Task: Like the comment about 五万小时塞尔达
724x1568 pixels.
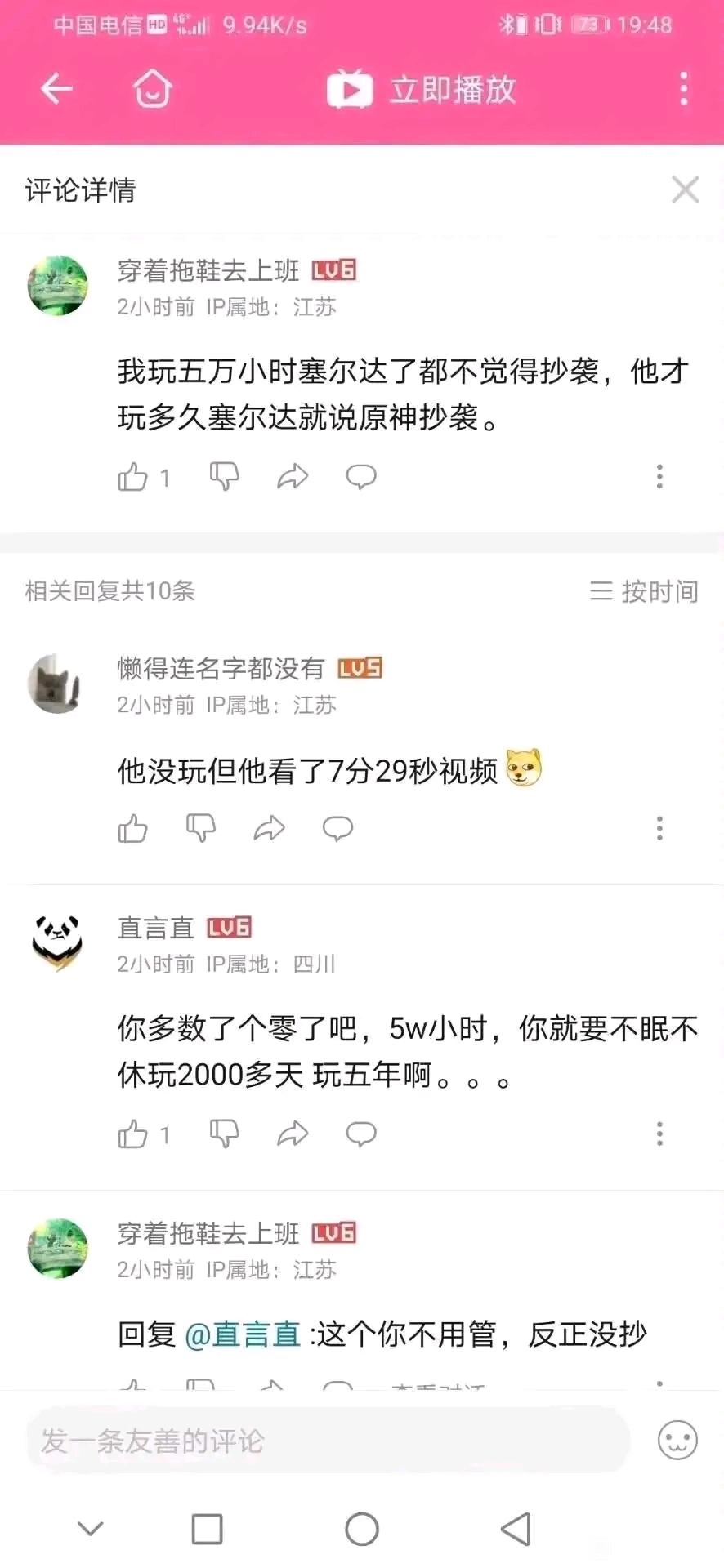Action: click(133, 478)
